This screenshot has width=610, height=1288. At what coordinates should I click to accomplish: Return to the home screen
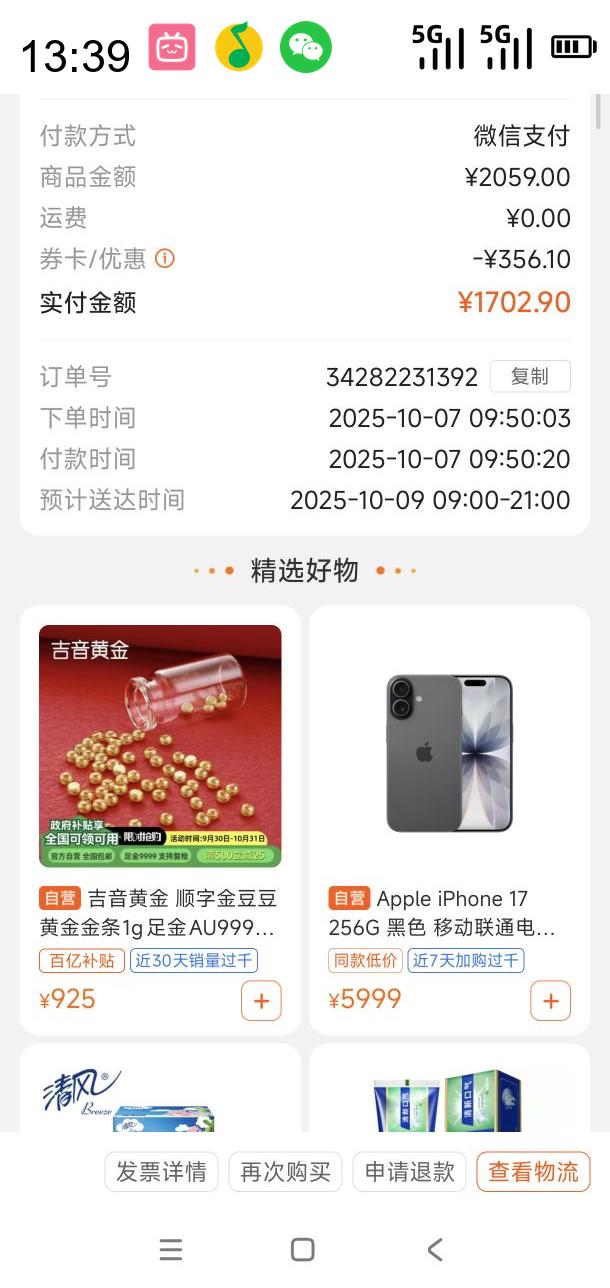tap(302, 1249)
